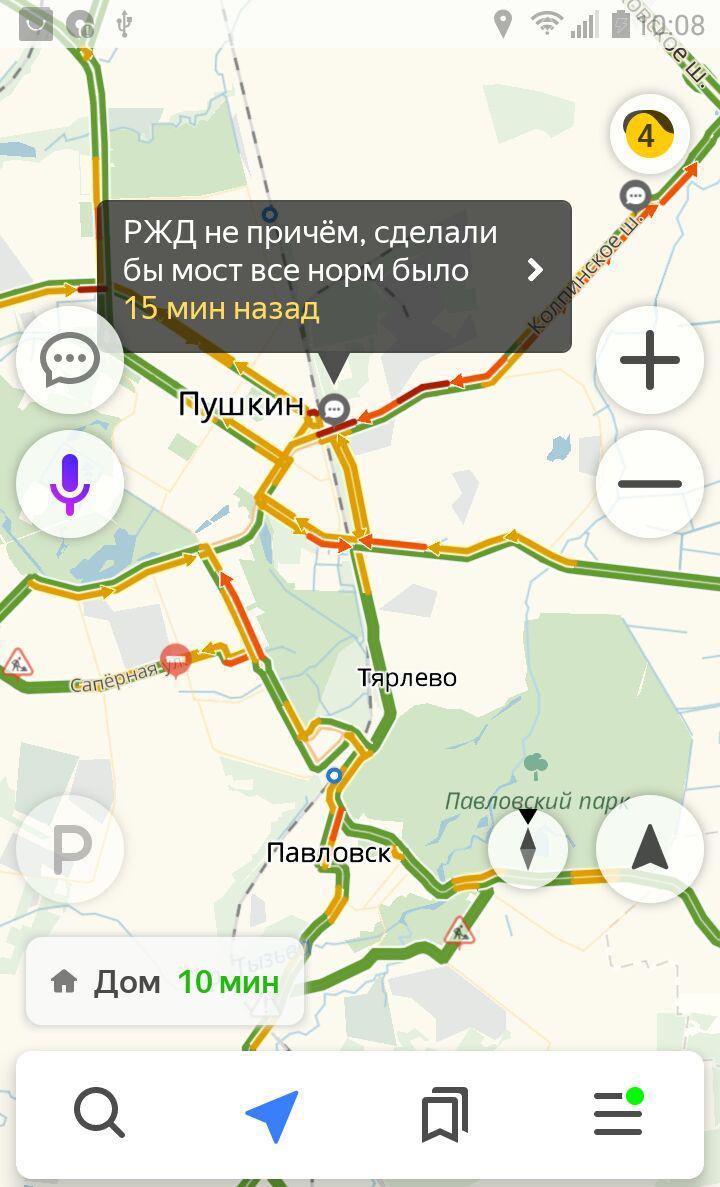The width and height of the screenshot is (720, 1187).
Task: Open the traffic level 4 indicator
Action: click(x=650, y=134)
